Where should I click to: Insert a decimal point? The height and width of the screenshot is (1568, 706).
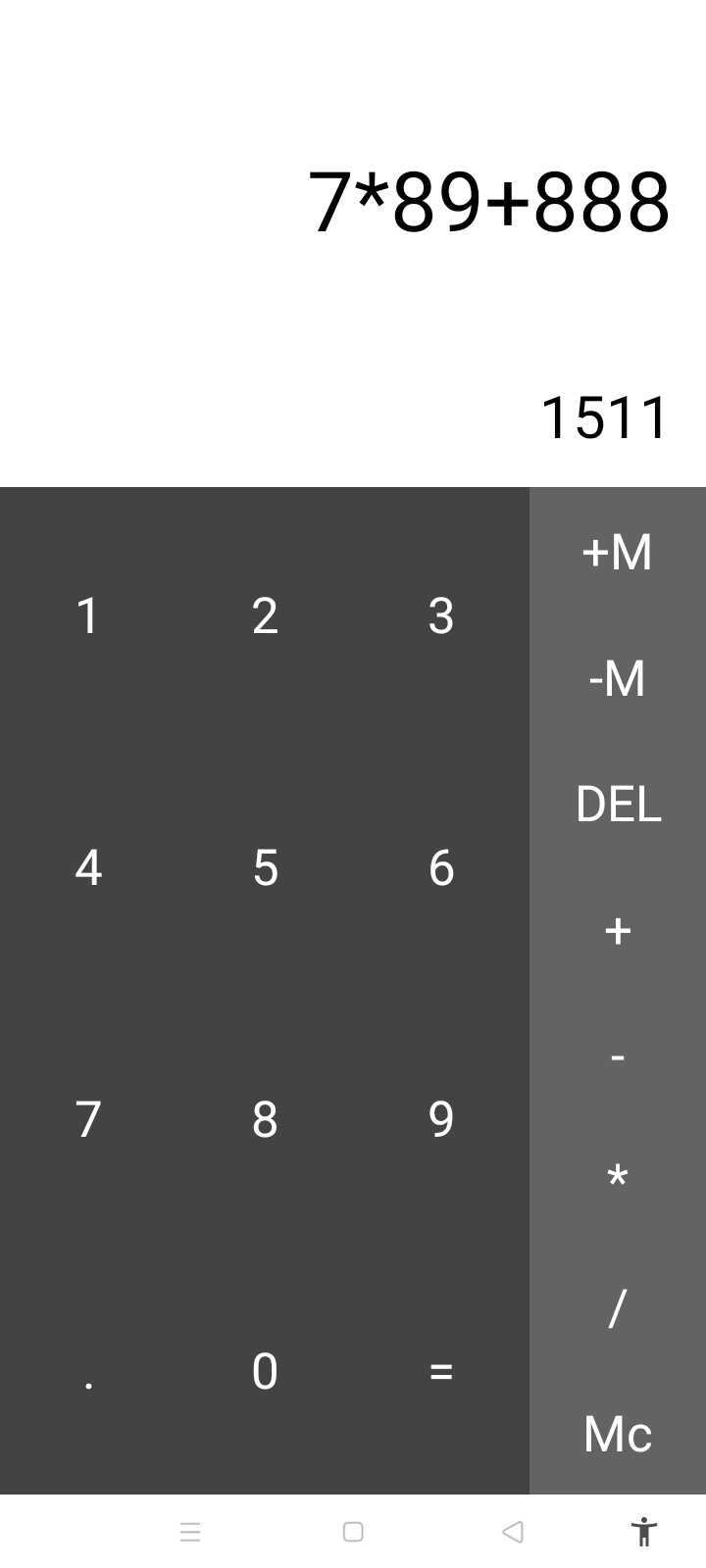click(88, 1370)
